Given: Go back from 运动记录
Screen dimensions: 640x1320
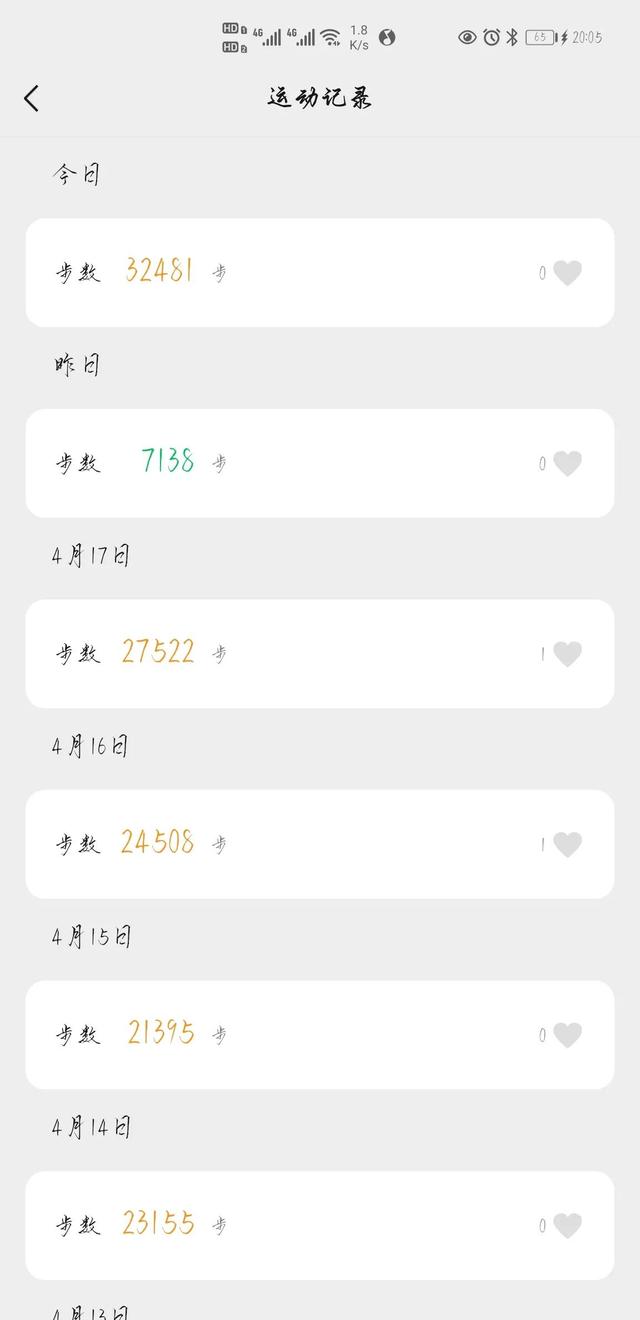Looking at the screenshot, I should (31, 98).
